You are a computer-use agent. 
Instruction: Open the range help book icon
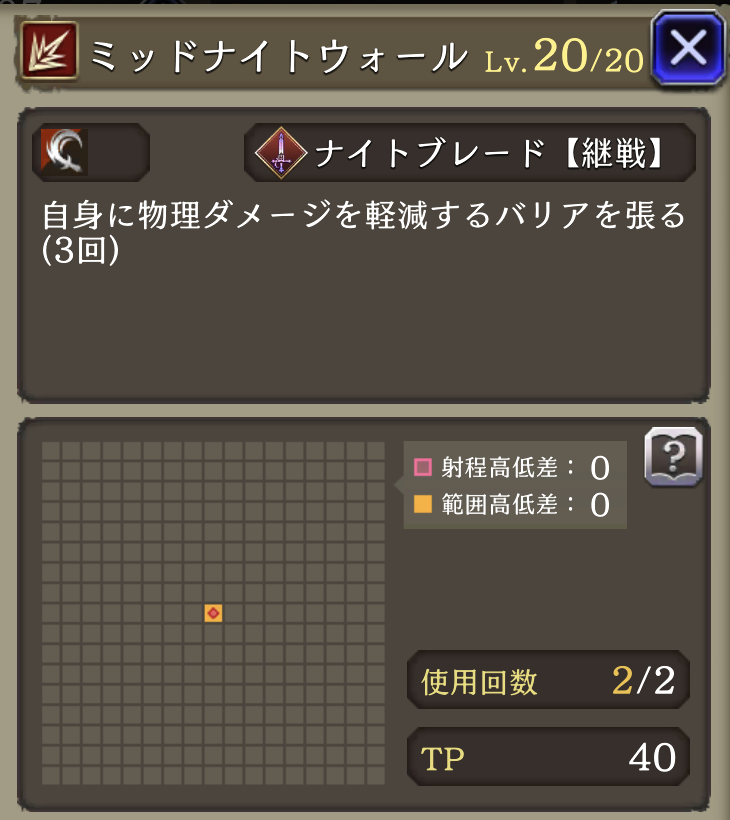click(x=673, y=458)
